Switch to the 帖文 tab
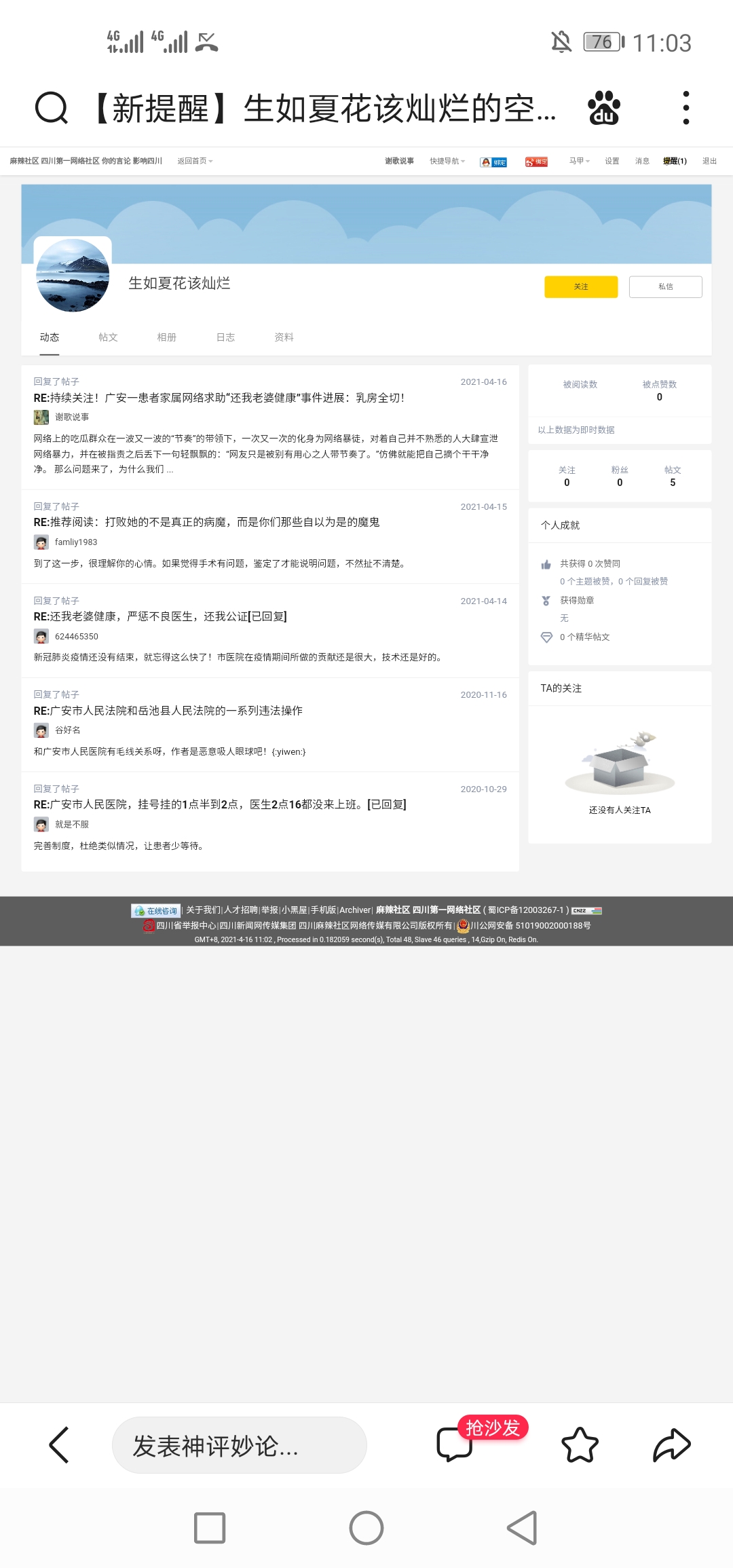Screen dimensions: 733x1568 (x=108, y=337)
